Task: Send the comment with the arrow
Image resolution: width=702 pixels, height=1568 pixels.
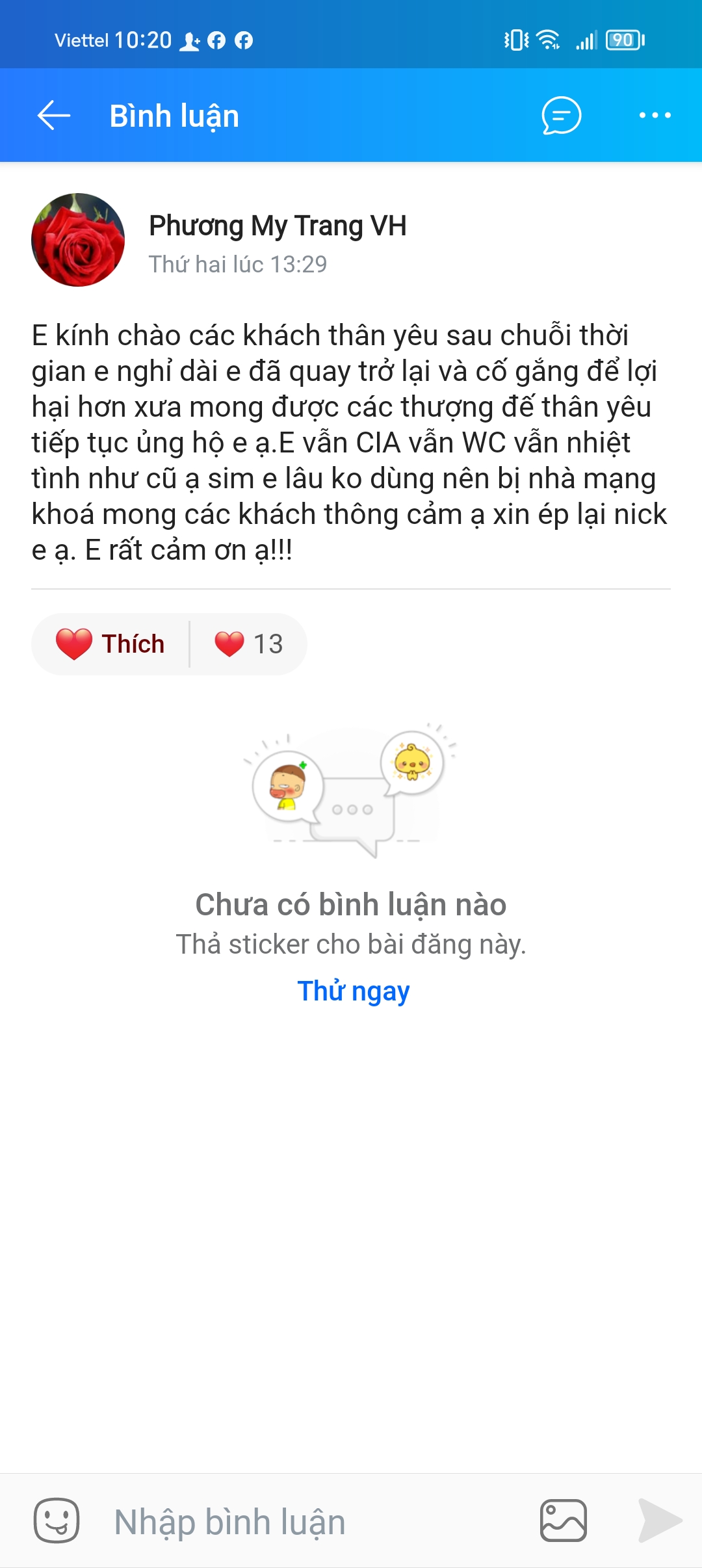Action: pyautogui.click(x=659, y=1521)
